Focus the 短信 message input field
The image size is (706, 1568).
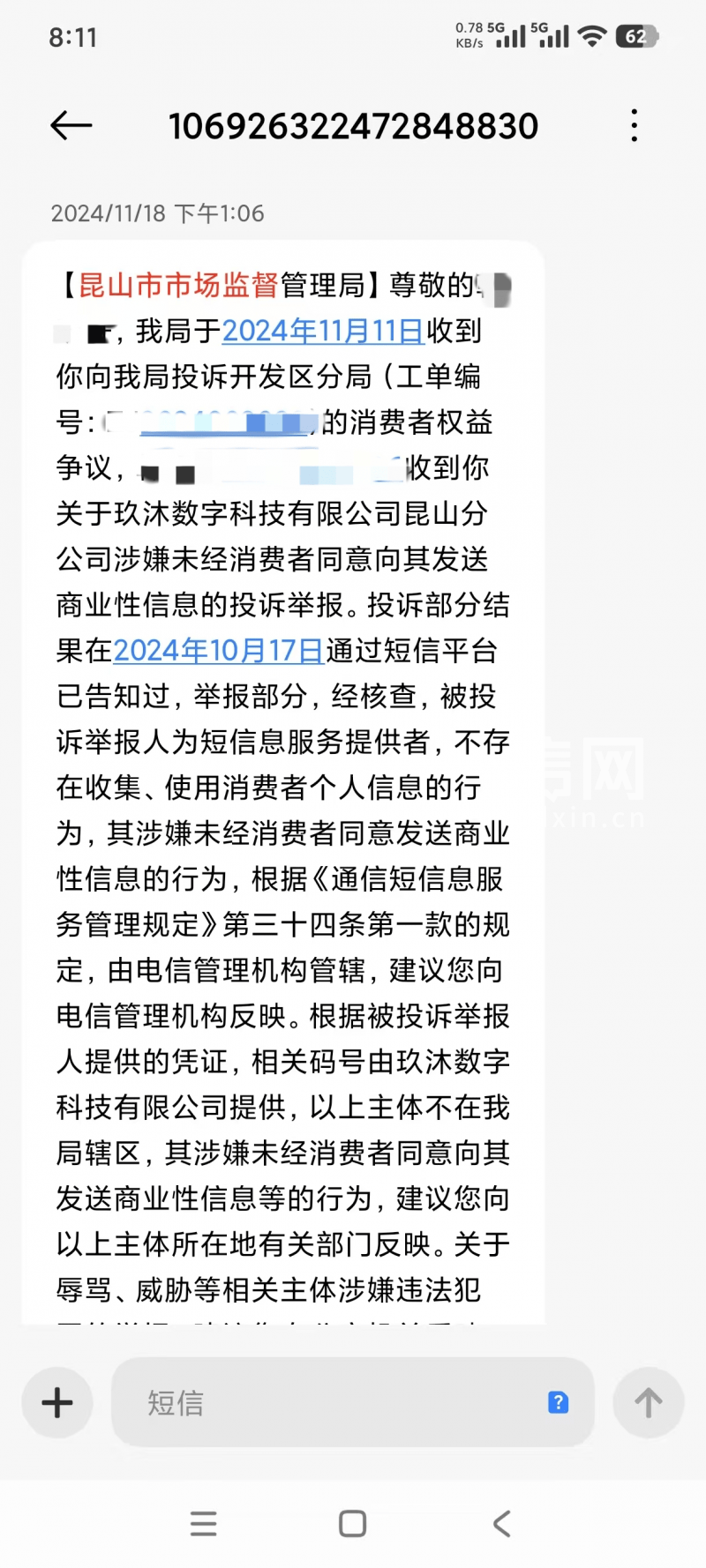click(335, 1402)
